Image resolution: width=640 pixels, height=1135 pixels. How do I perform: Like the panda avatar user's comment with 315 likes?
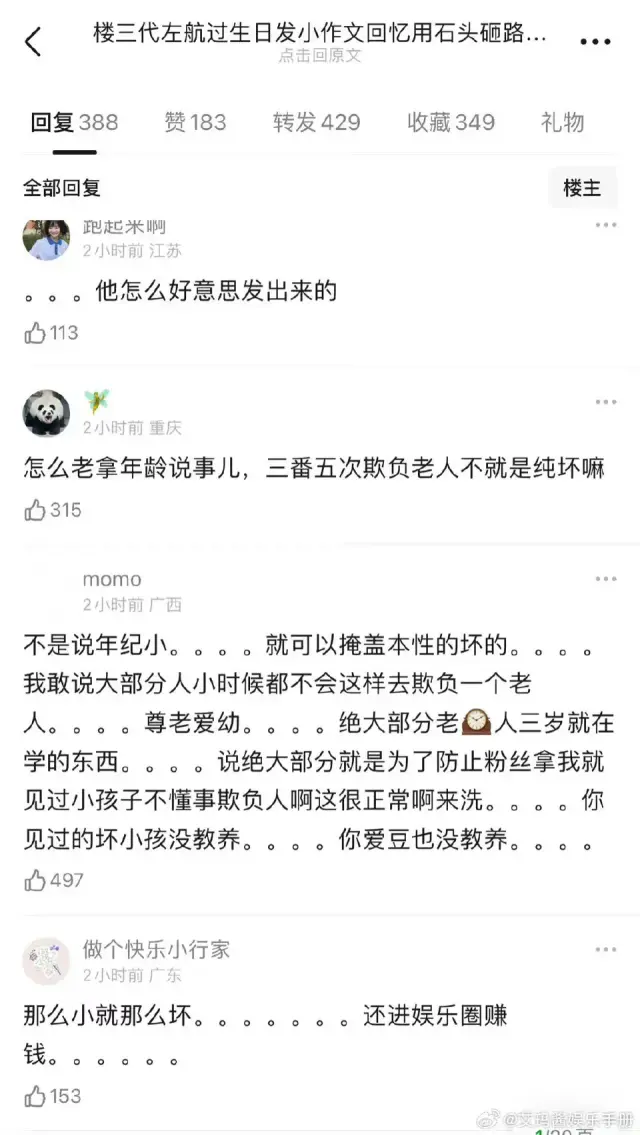[36, 510]
